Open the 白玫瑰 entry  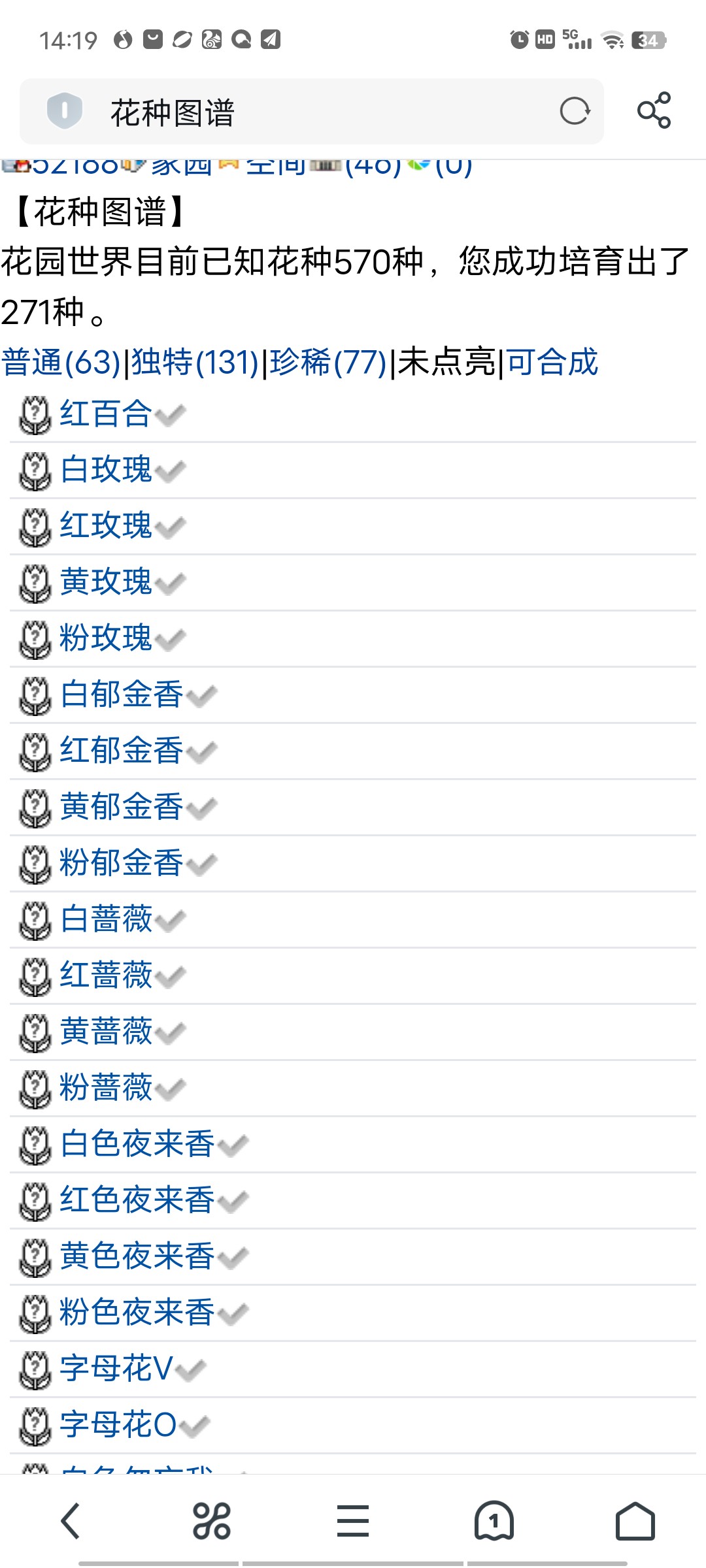point(106,470)
